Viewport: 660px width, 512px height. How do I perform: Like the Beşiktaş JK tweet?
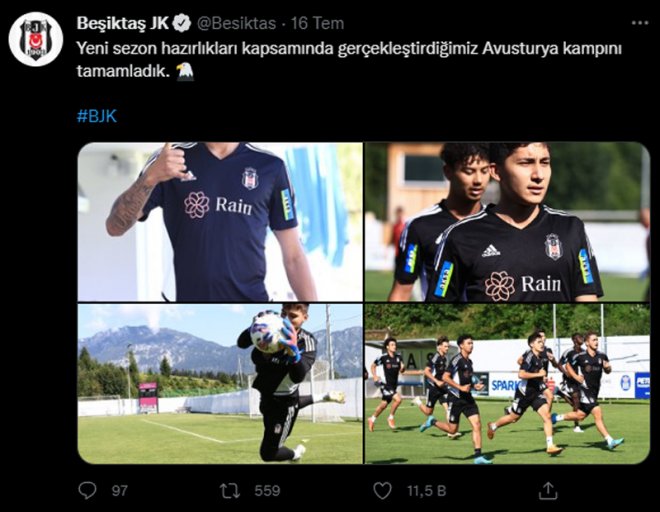(382, 490)
